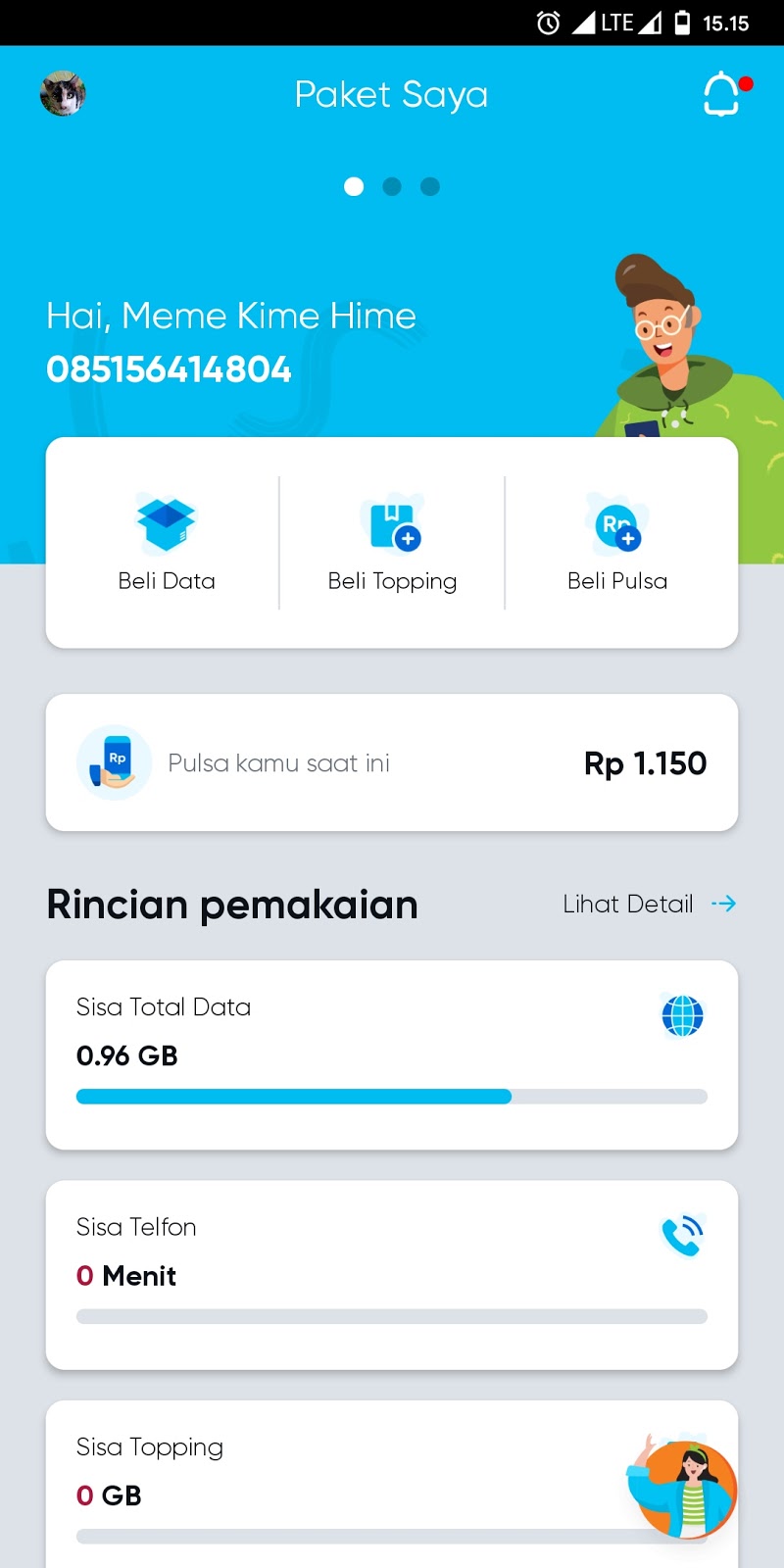Open the Pulsa kamu saat ini card
Image resolution: width=784 pixels, height=1568 pixels.
click(x=392, y=762)
